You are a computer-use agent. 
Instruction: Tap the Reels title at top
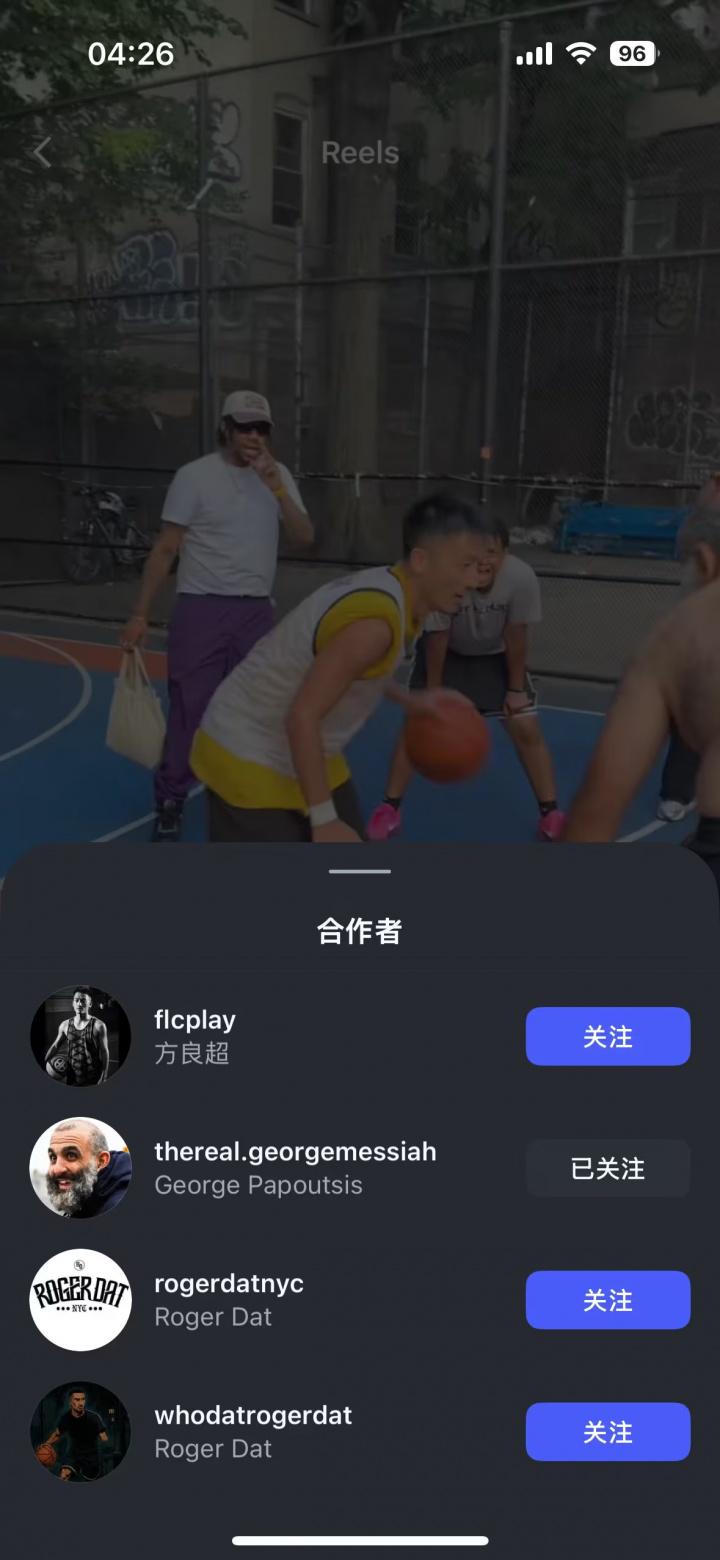pos(359,152)
